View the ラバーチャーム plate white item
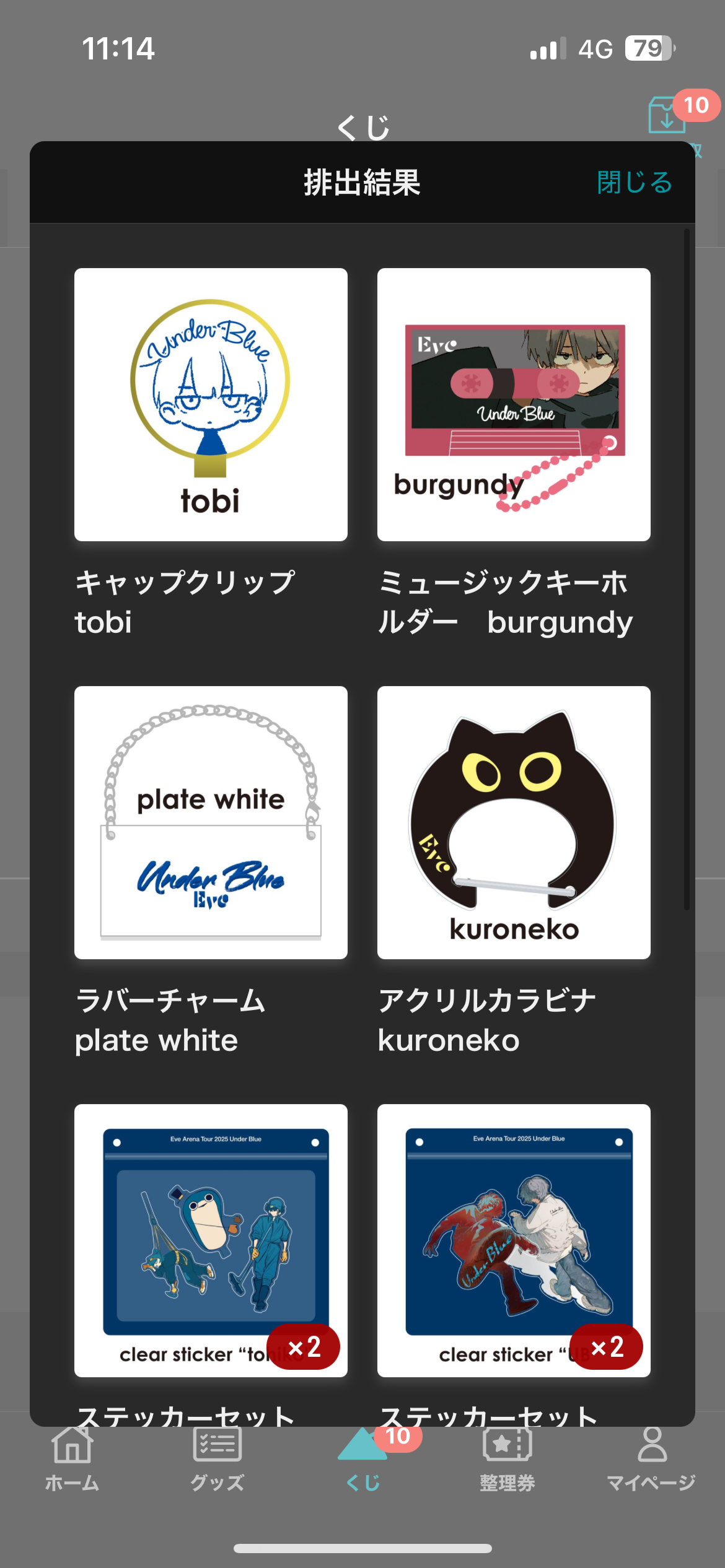The height and width of the screenshot is (1568, 725). [211, 822]
